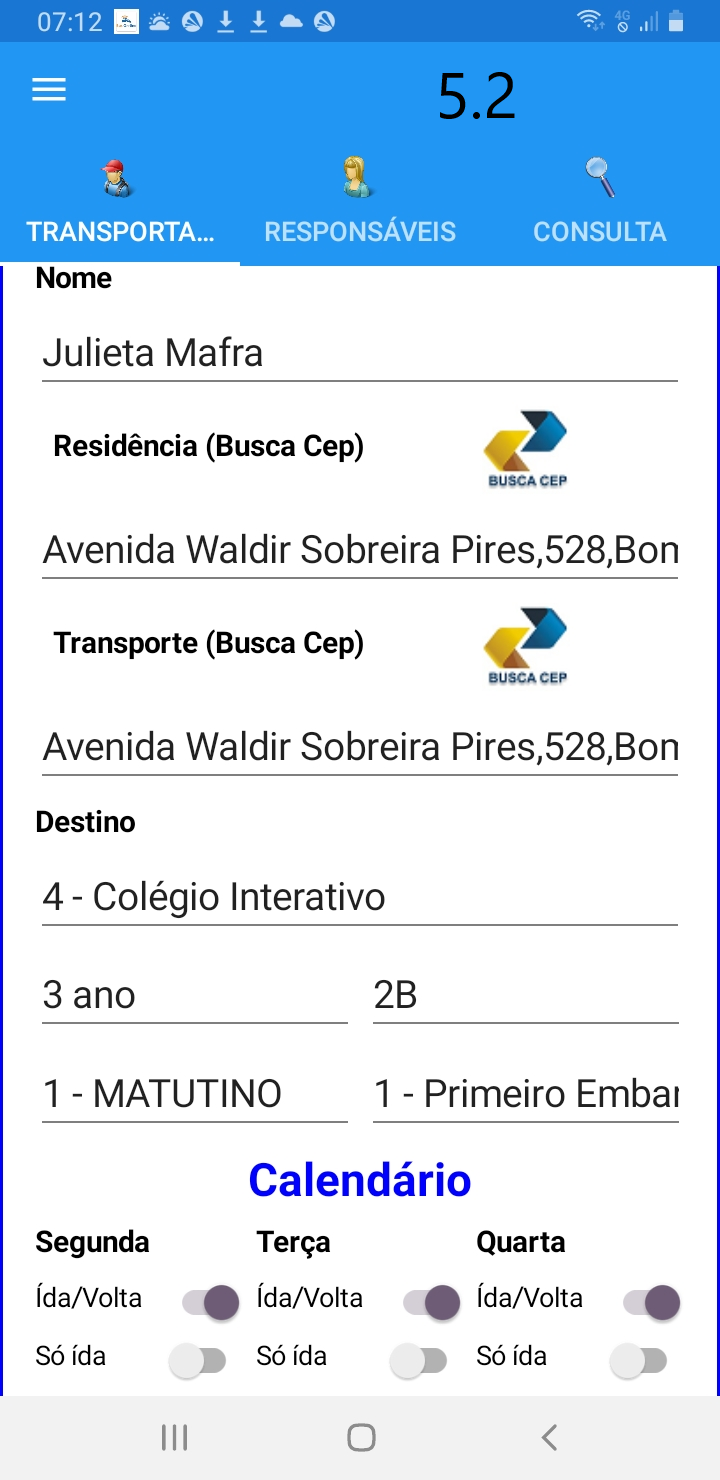The width and height of the screenshot is (720, 1480).
Task: Edit the Nome field with Julieta Mafra
Action: coord(360,353)
